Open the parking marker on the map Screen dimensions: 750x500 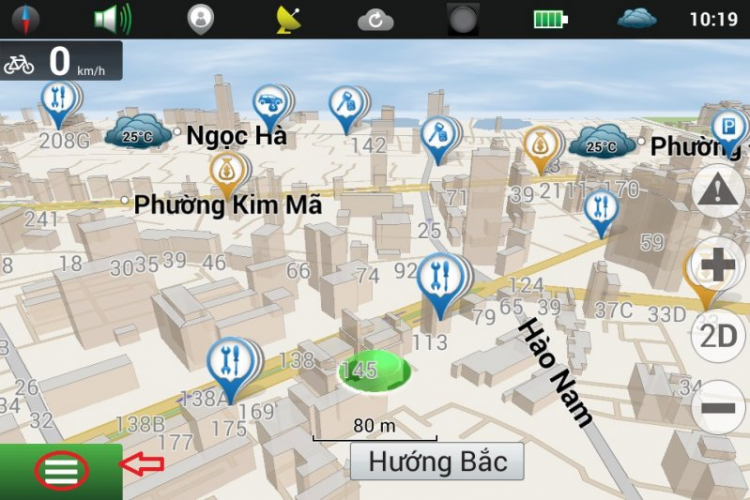tap(730, 126)
